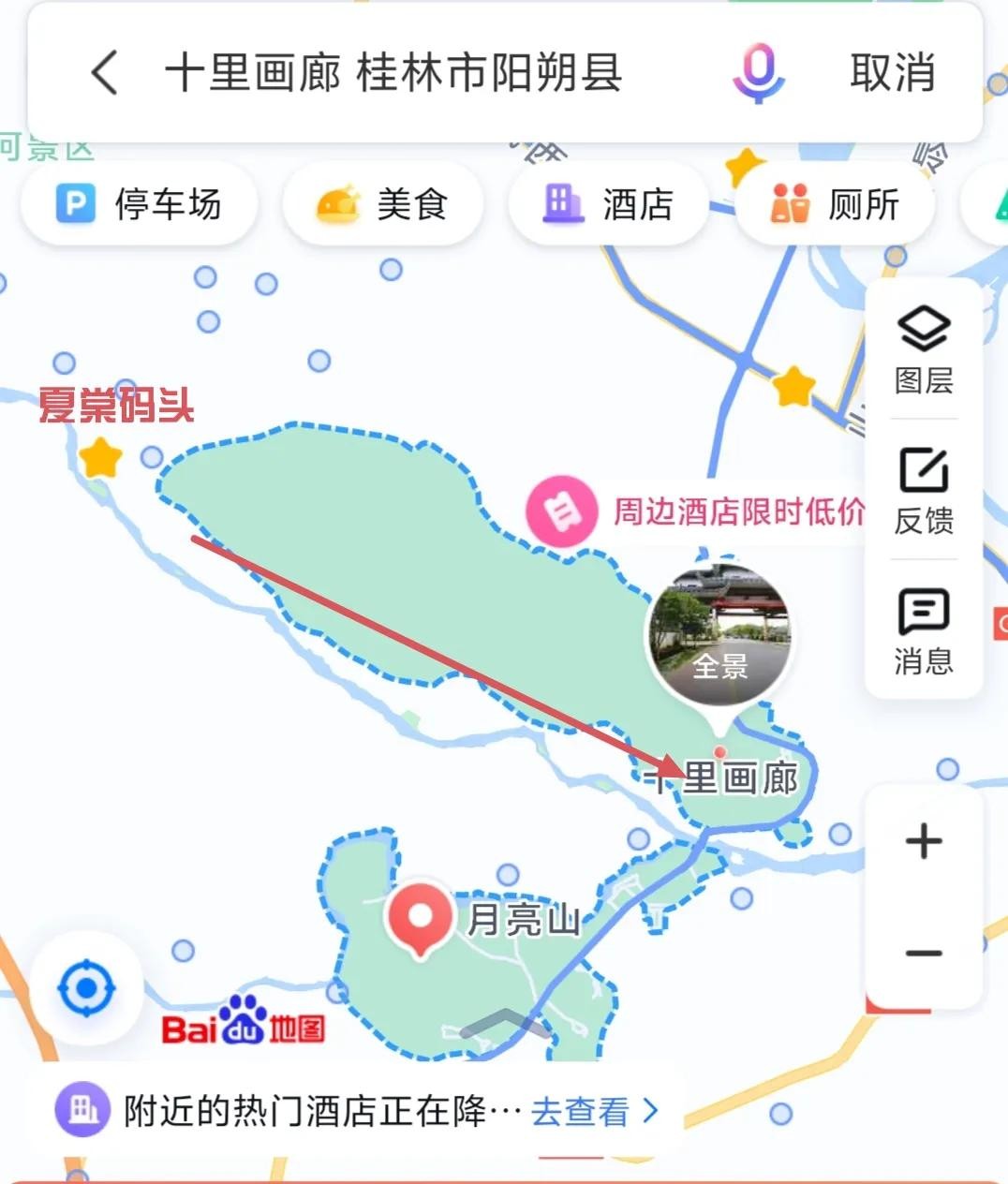Screen dimensions: 1008x1184
Task: Zoom out with the minus button
Action: pos(924,954)
